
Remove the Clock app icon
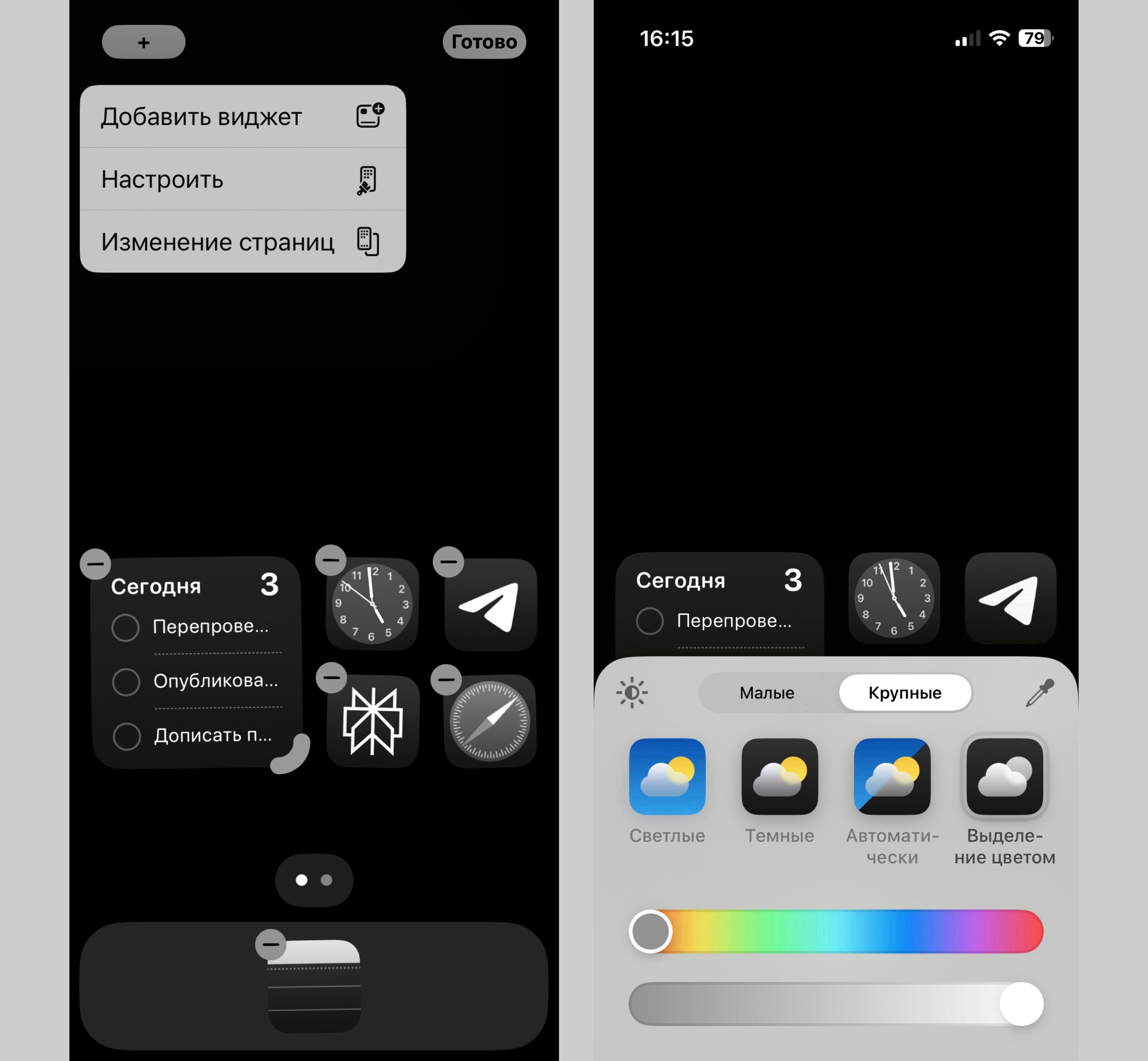click(330, 560)
